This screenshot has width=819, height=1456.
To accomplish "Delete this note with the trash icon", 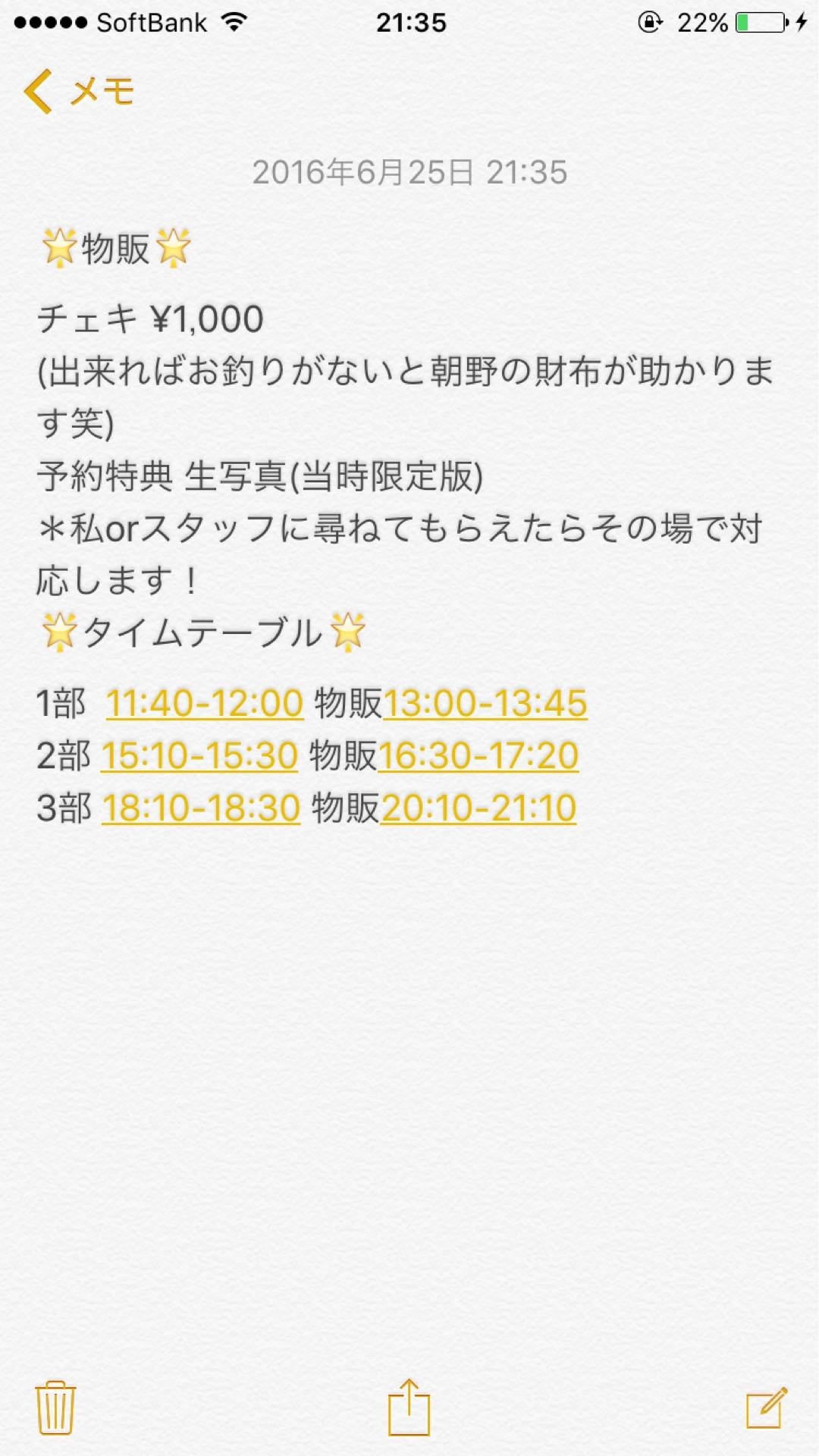I will coord(55,1407).
